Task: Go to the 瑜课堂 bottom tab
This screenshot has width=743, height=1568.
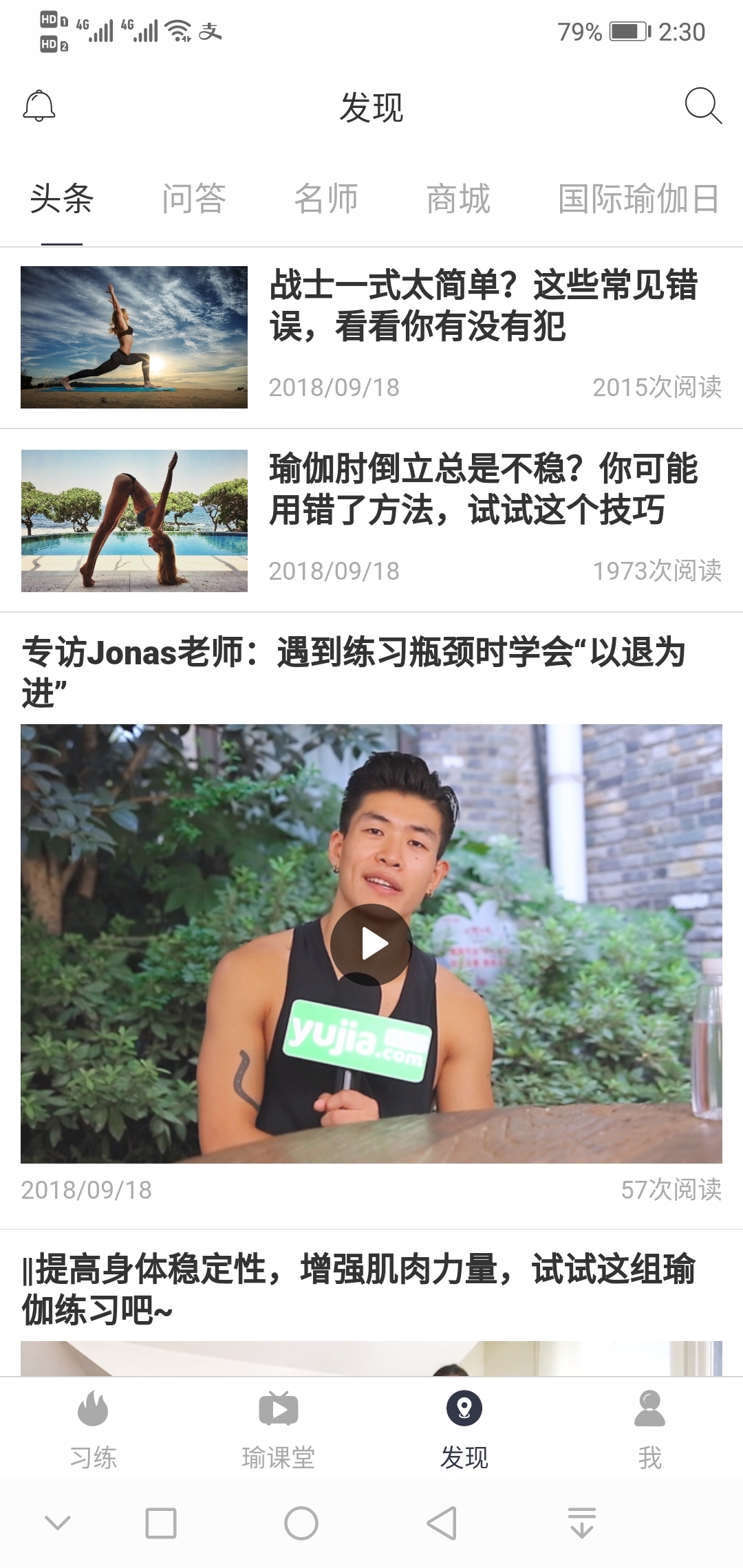Action: (279, 1429)
